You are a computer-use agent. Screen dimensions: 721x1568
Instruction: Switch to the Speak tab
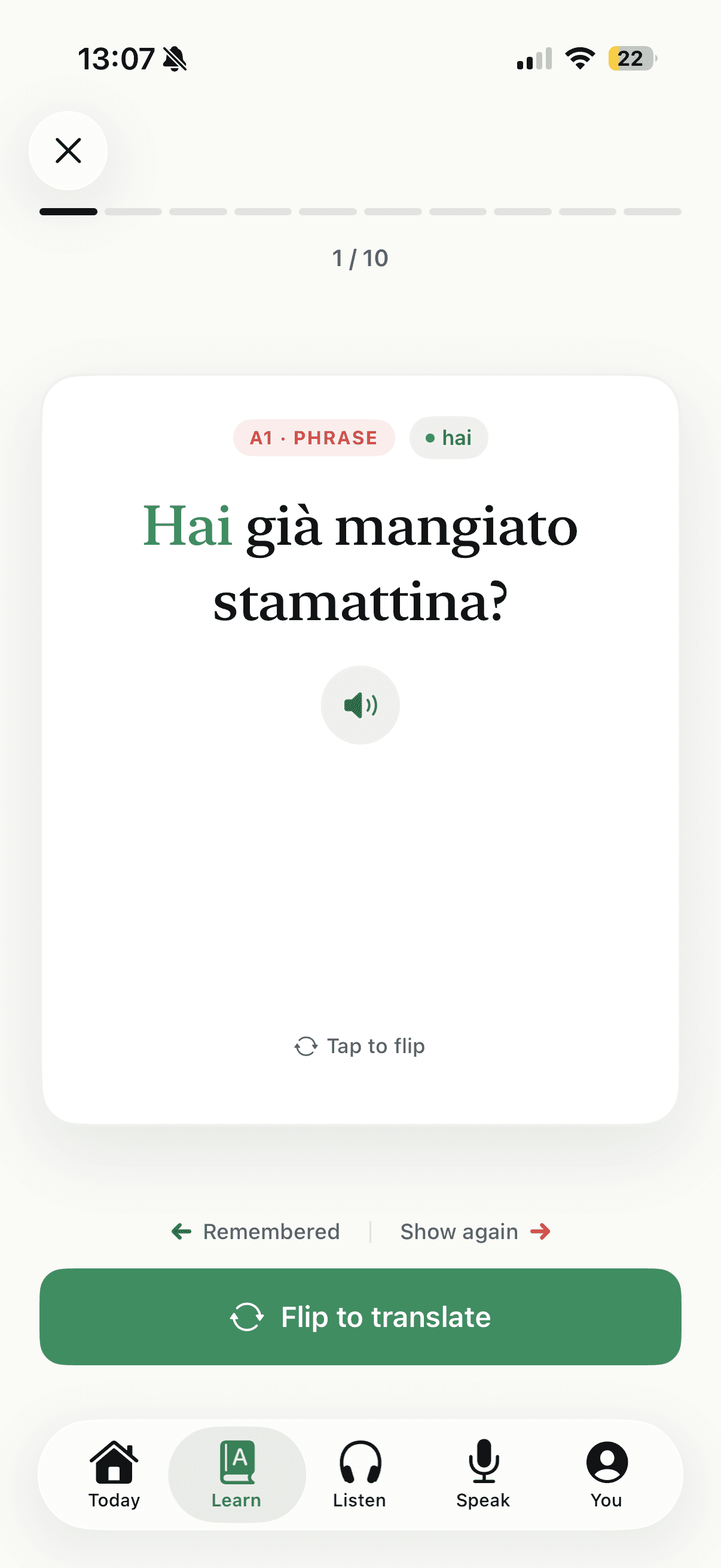pyautogui.click(x=483, y=1474)
